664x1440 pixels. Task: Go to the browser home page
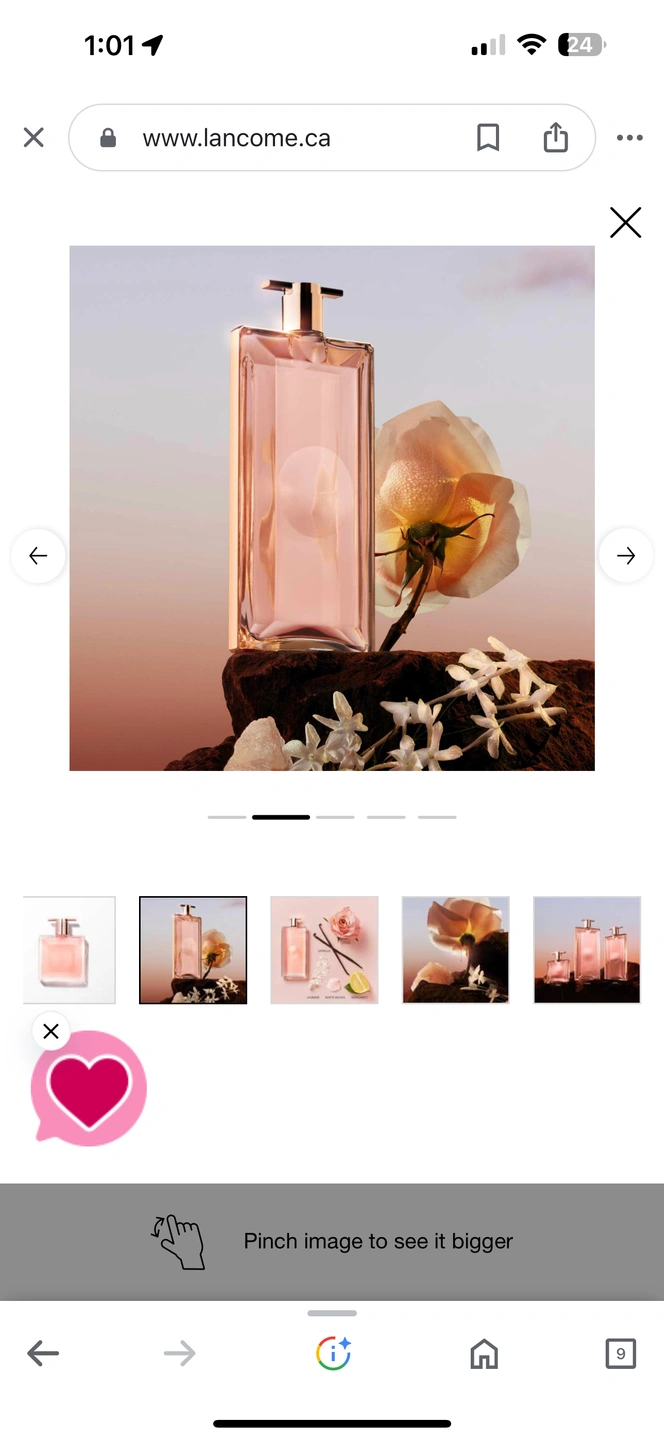(484, 1354)
